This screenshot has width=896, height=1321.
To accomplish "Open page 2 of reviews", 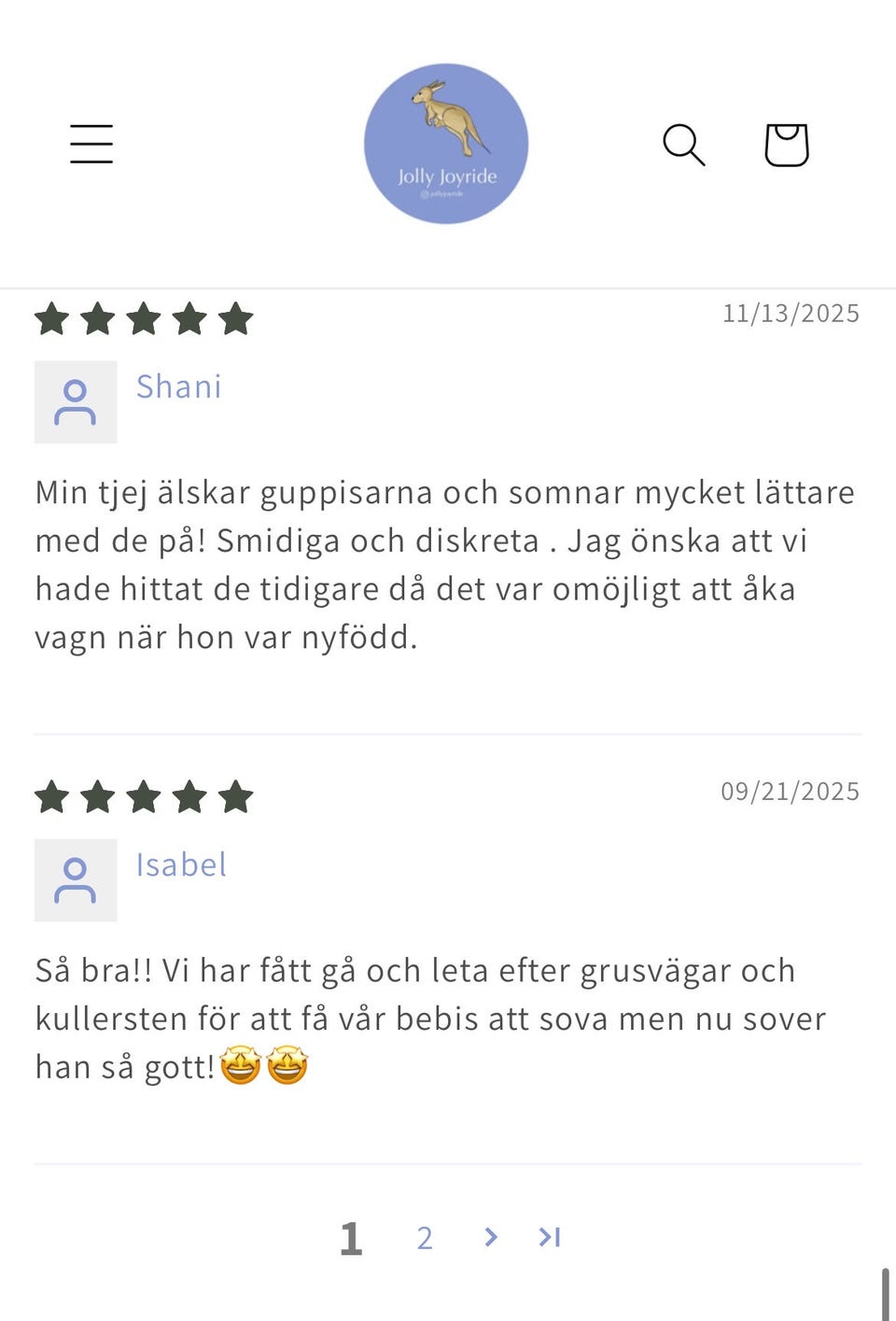I will tap(425, 1236).
